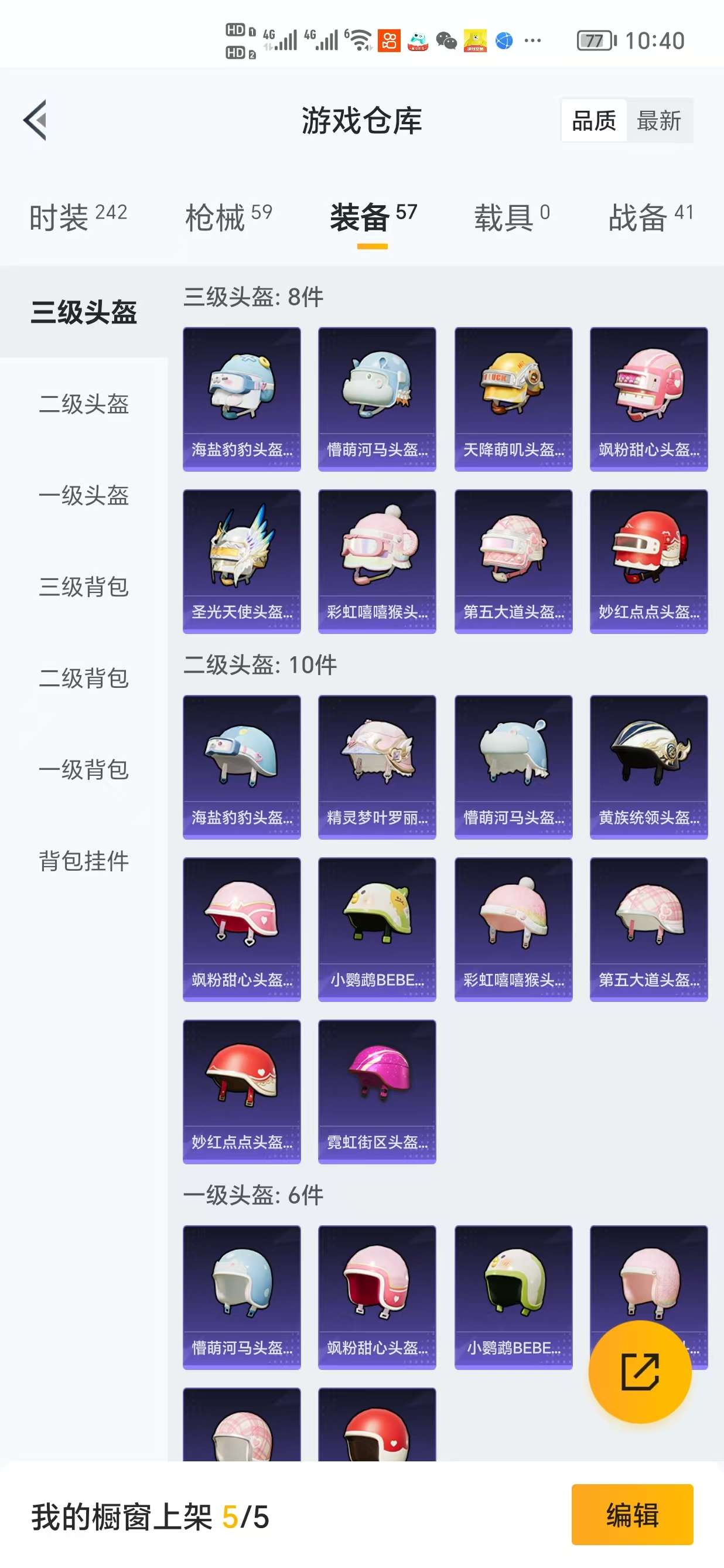
Task: Sort items by 最新
Action: [658, 121]
